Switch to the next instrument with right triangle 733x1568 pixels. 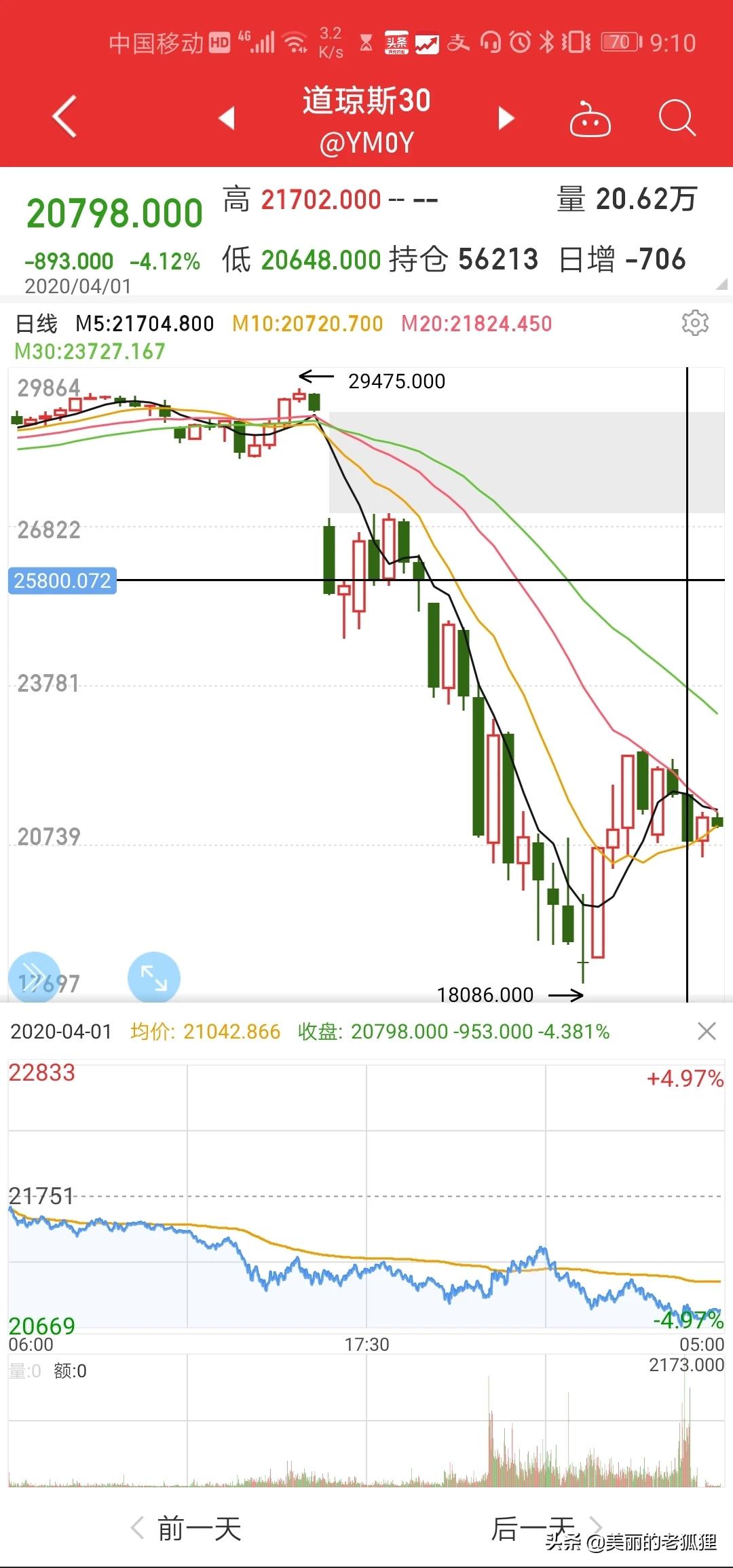click(506, 117)
